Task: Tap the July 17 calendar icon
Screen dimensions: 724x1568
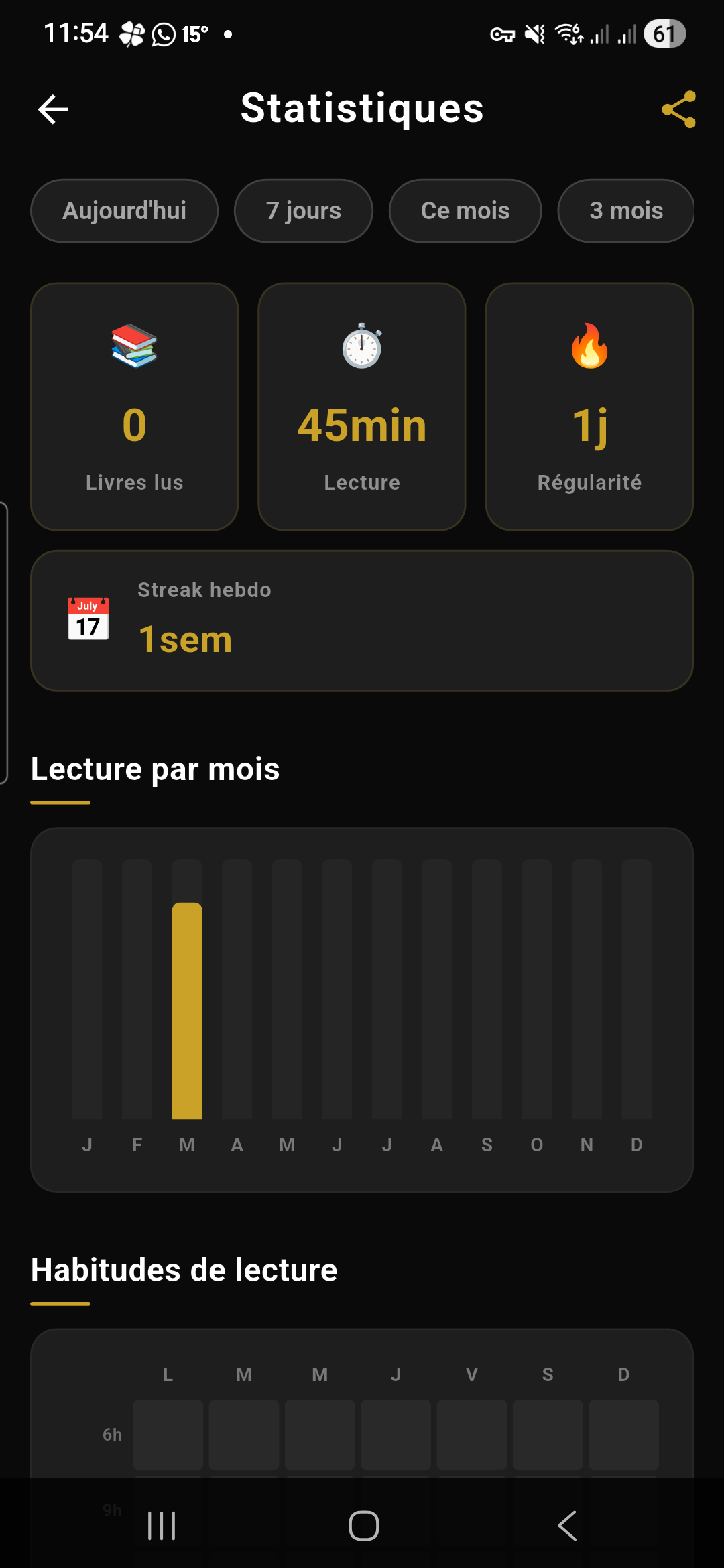Action: [x=88, y=618]
